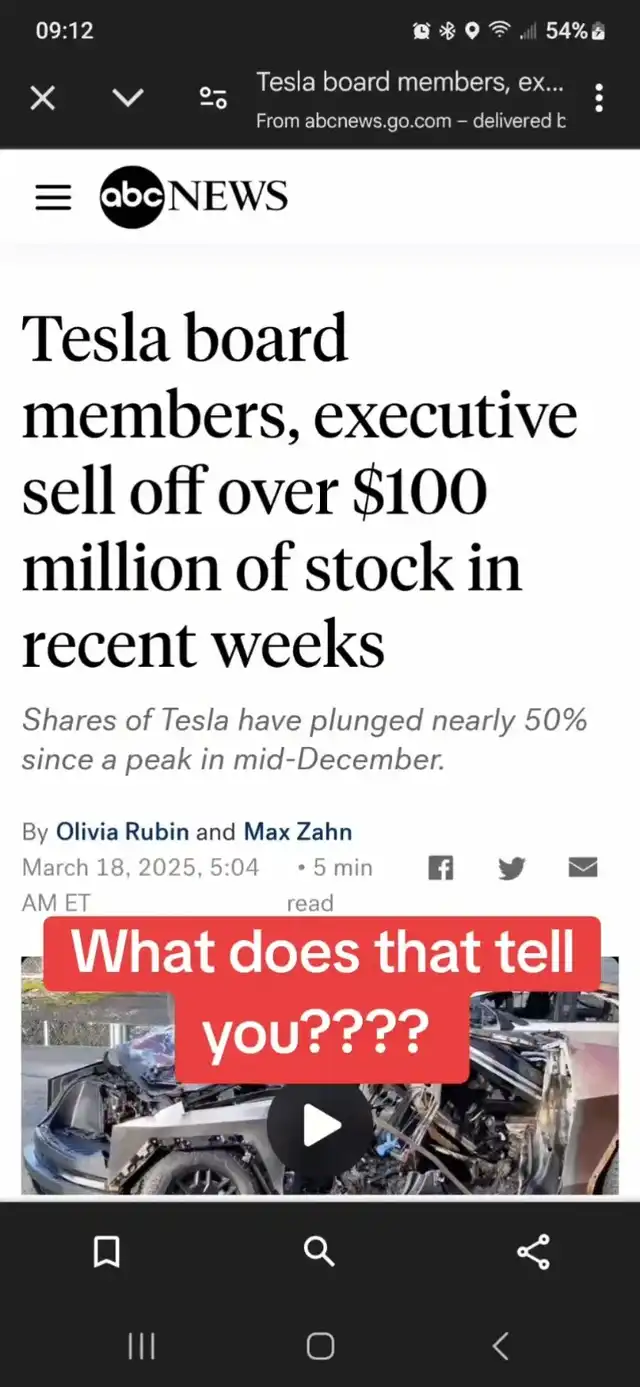The height and width of the screenshot is (1387, 640).
Task: Open the ABC News hamburger menu
Action: tap(53, 198)
